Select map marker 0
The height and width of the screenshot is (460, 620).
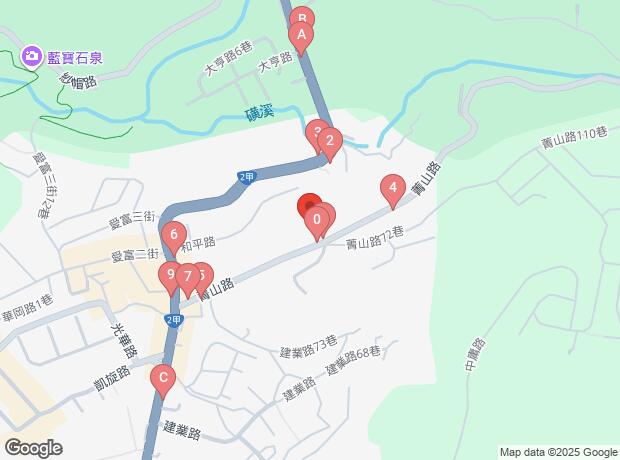317,219
